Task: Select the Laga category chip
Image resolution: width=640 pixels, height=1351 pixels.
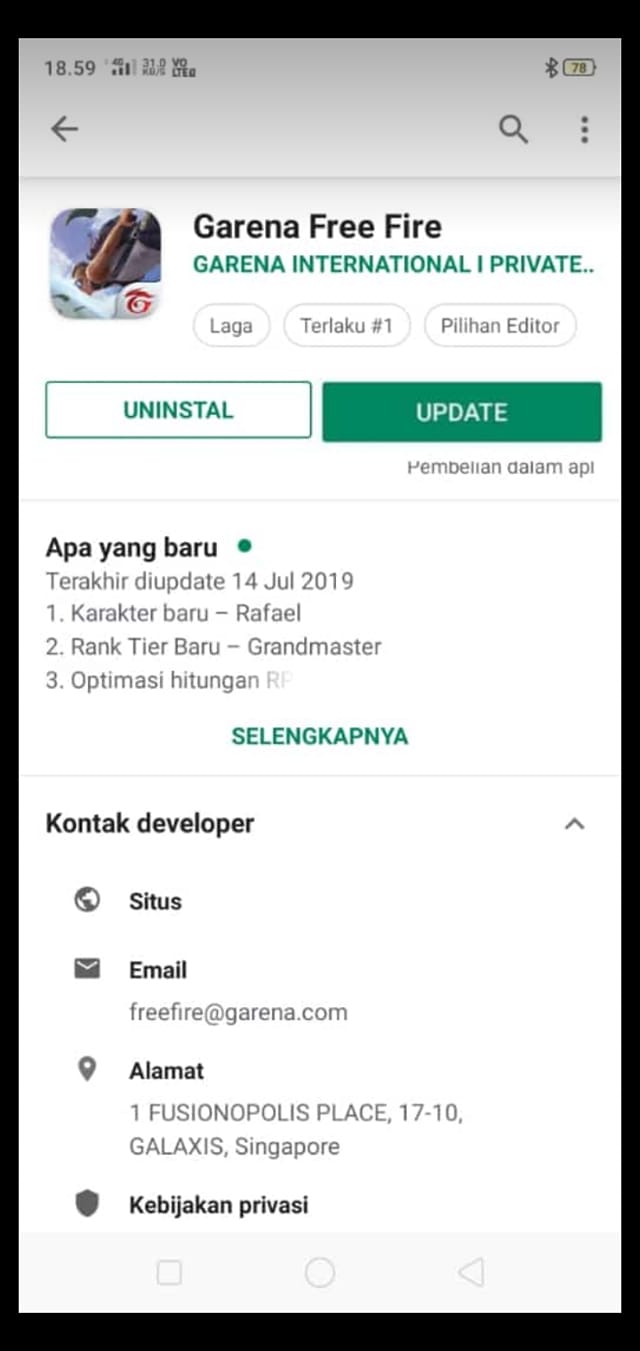Action: (231, 326)
